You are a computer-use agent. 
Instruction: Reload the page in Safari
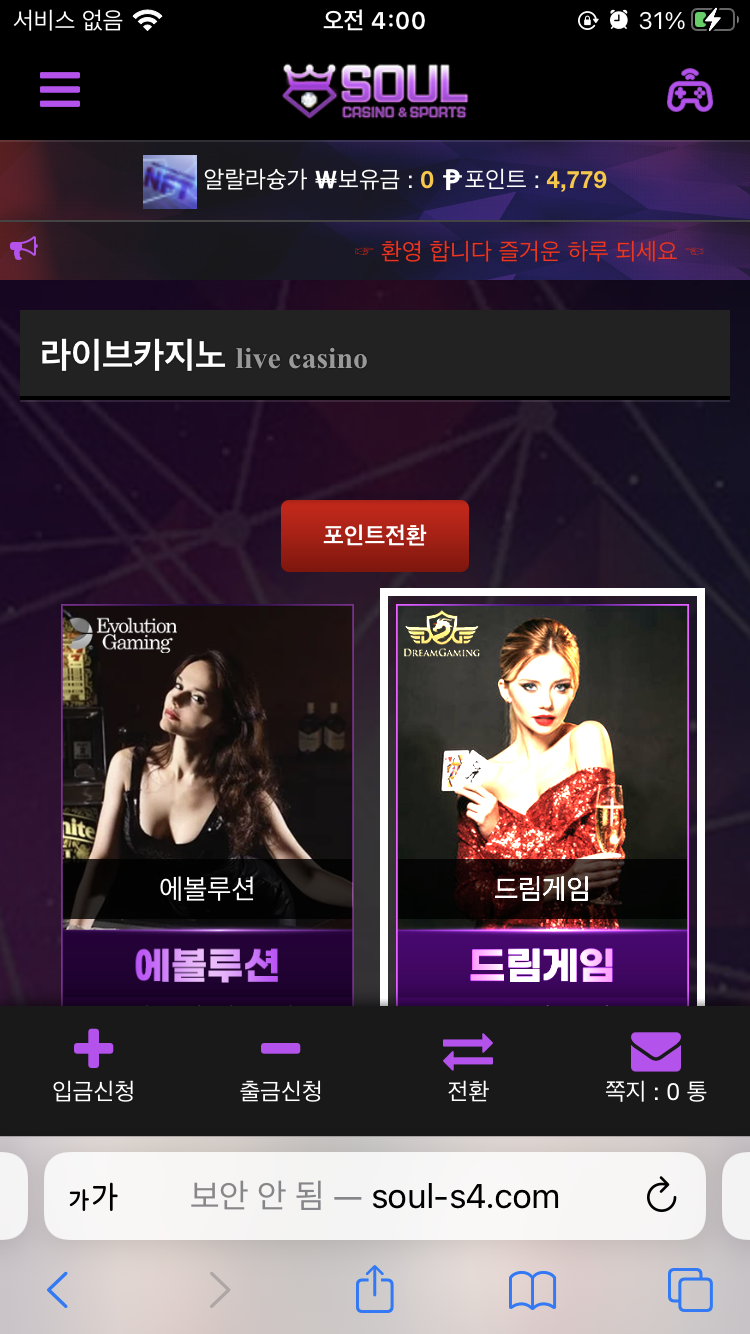[661, 1196]
